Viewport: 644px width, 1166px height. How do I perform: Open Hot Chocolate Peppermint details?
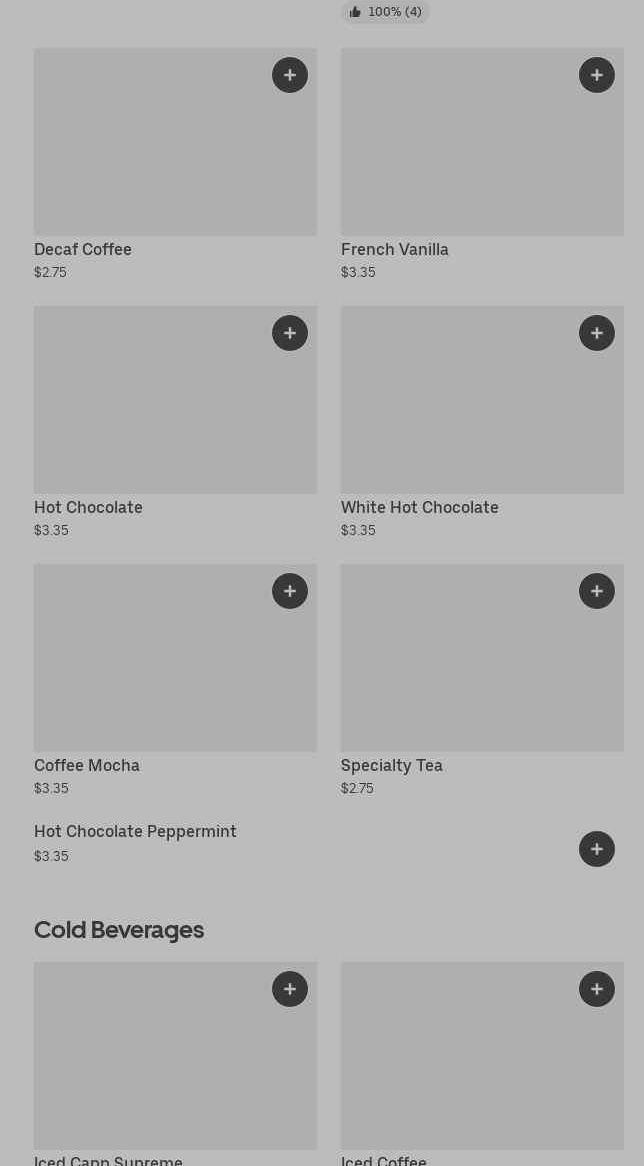click(135, 832)
